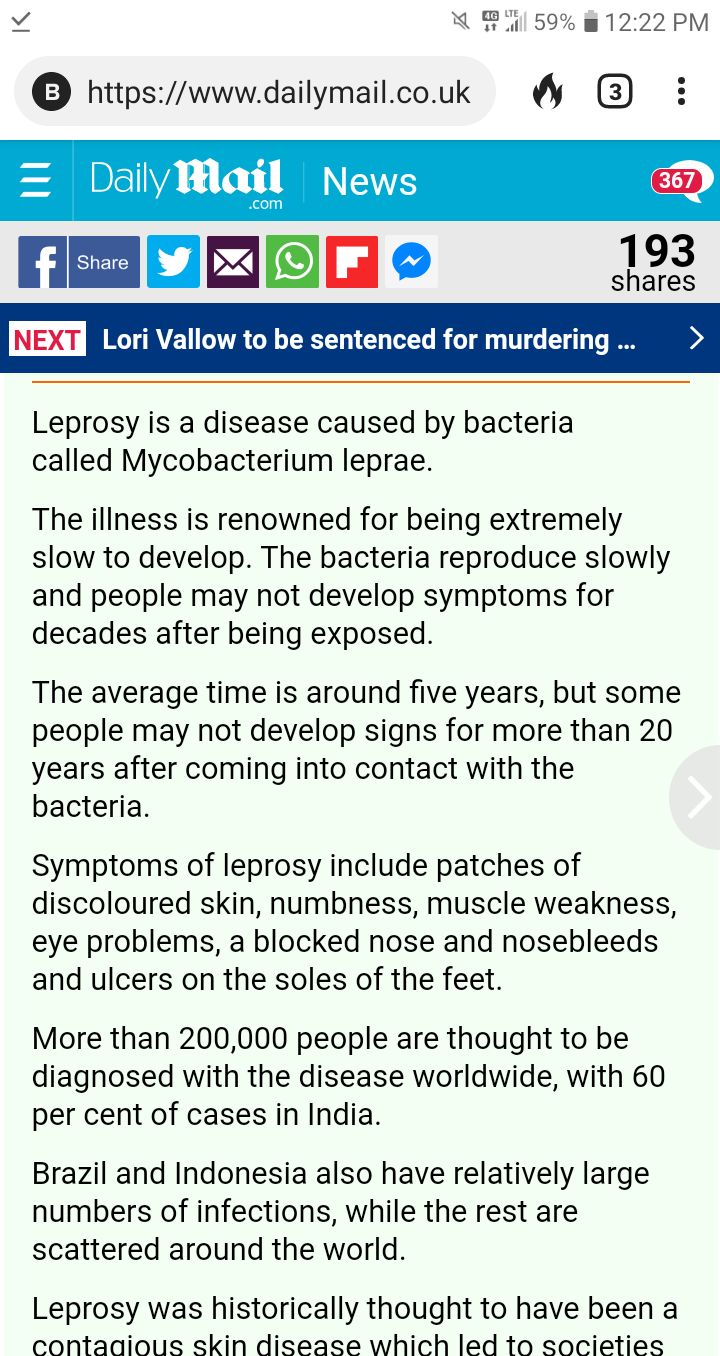Share the article by email
This screenshot has height=1356, width=720.
tap(233, 262)
